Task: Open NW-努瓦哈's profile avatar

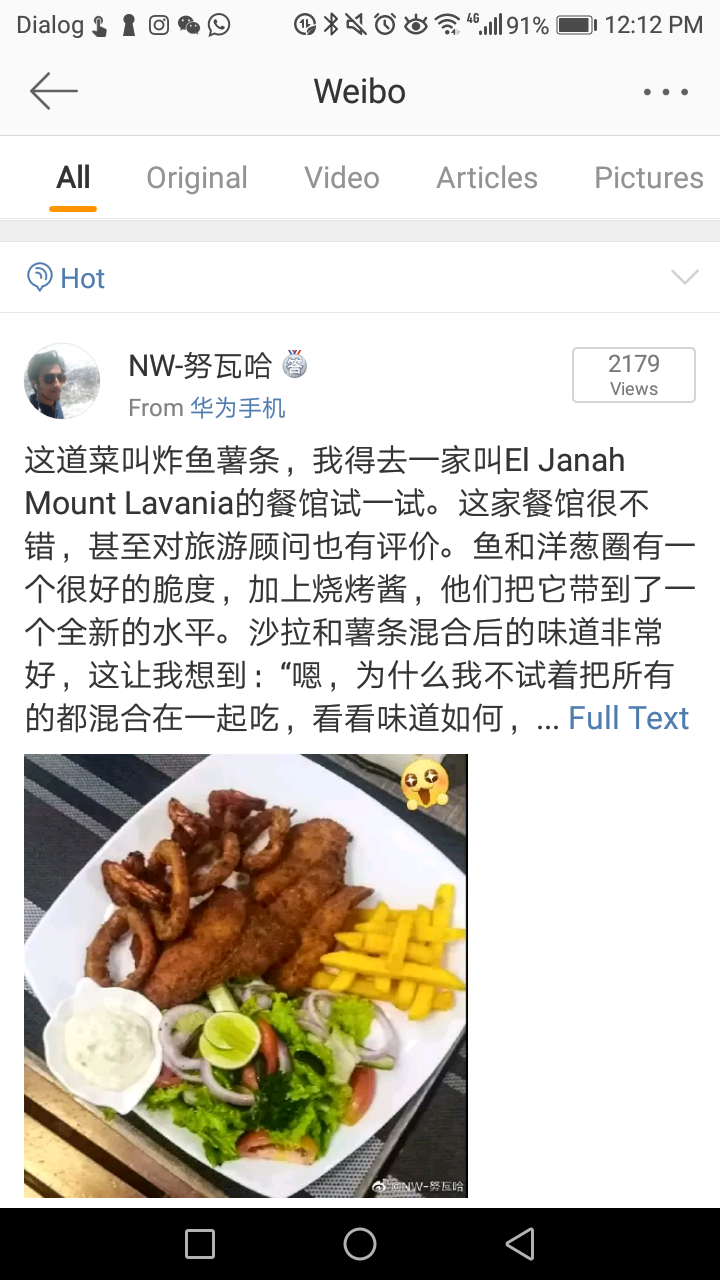Action: 61,381
